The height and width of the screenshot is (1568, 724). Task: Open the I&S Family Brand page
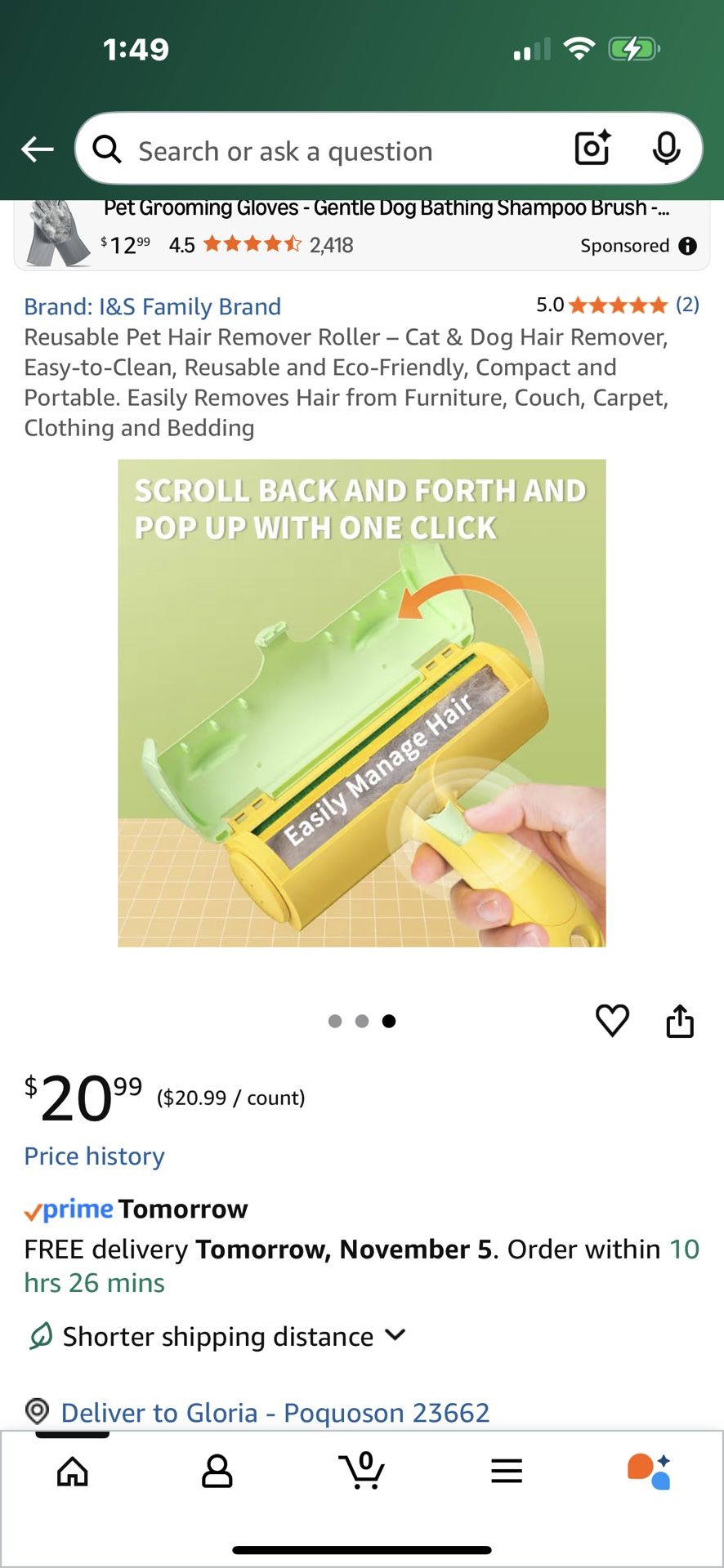click(153, 306)
